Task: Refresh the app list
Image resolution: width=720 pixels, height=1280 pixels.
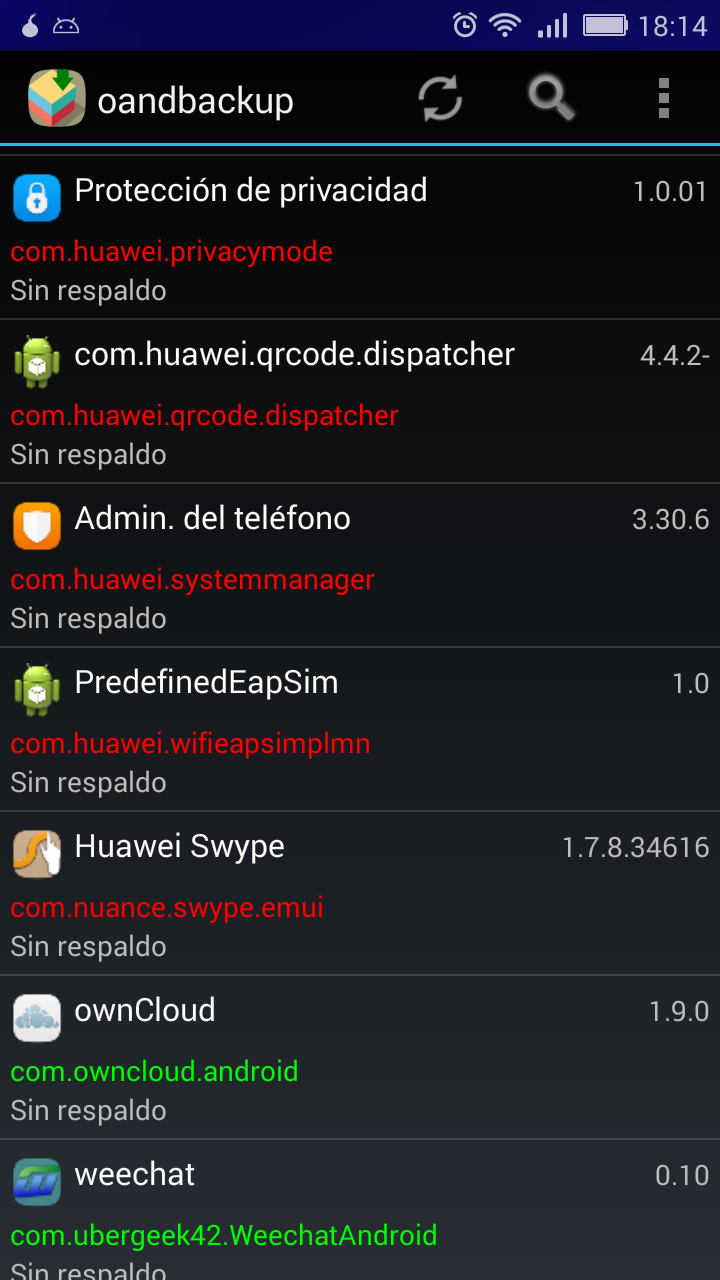Action: [x=440, y=99]
